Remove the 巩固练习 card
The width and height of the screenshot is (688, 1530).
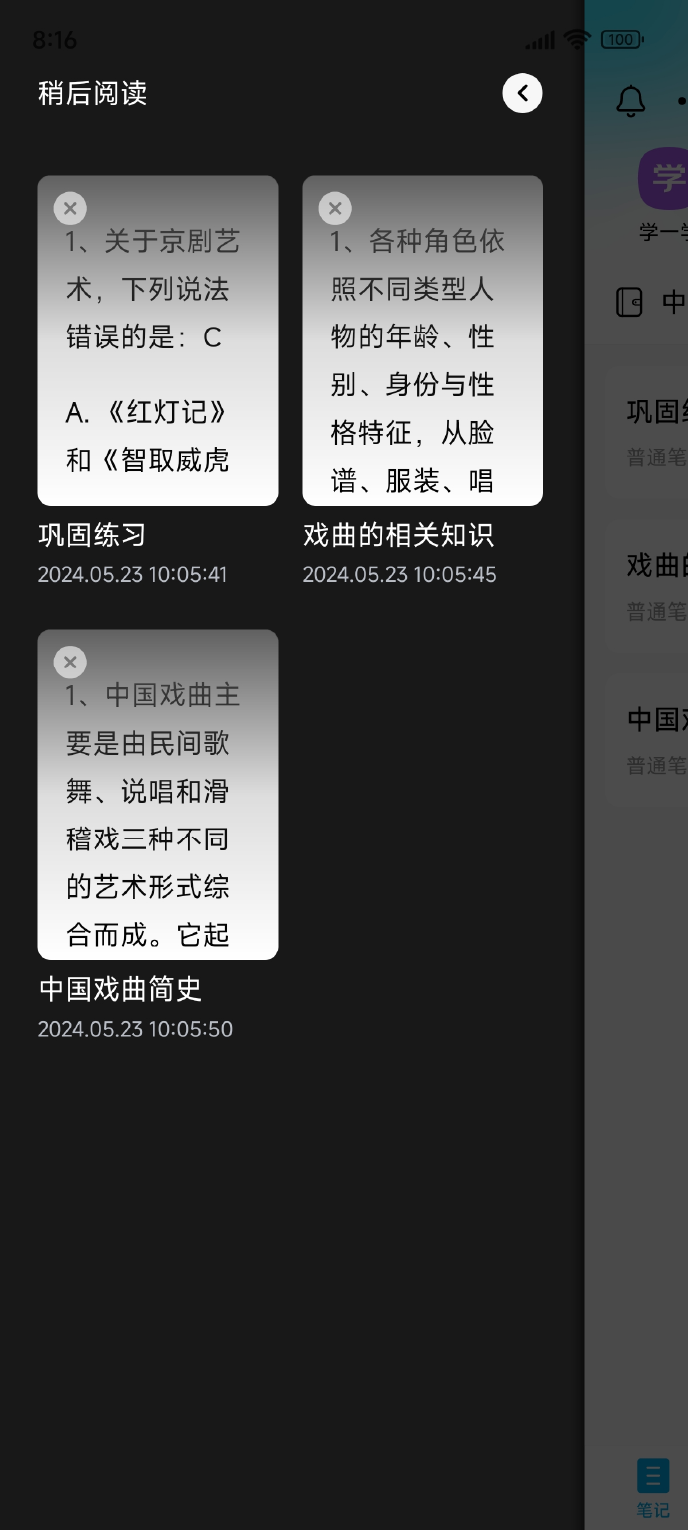click(70, 208)
